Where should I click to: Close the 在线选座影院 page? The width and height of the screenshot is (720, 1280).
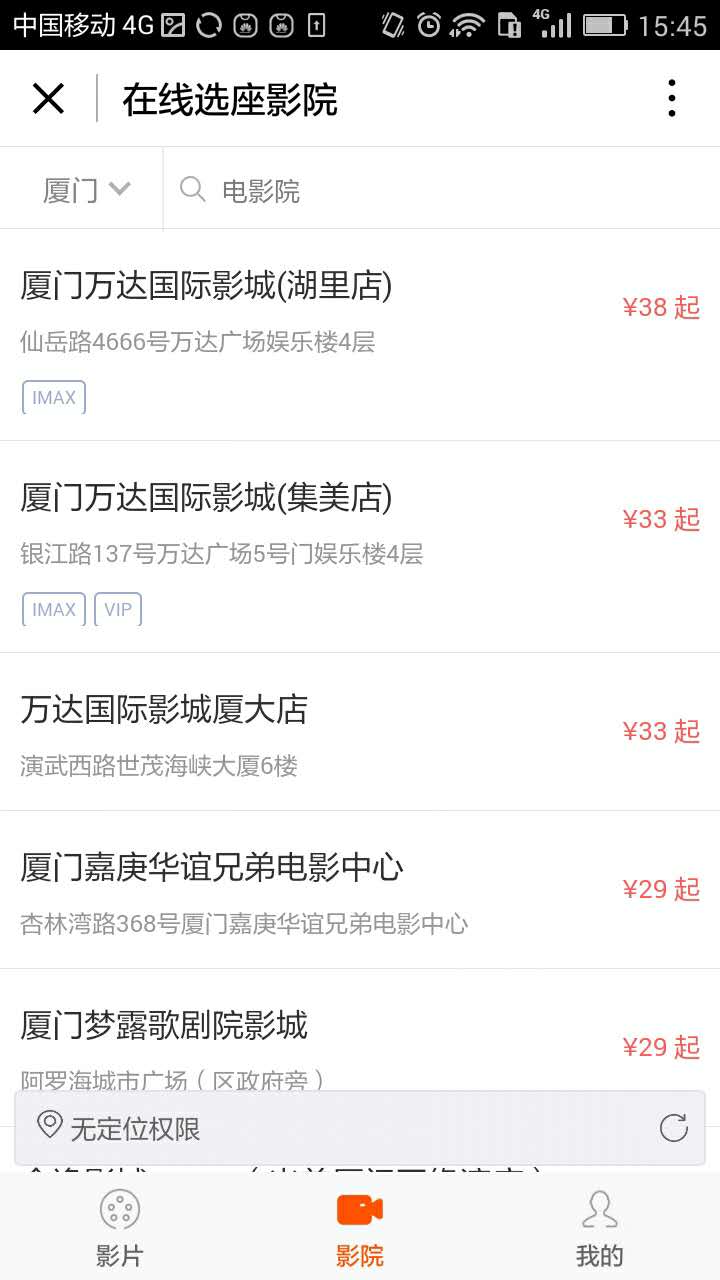tap(48, 99)
